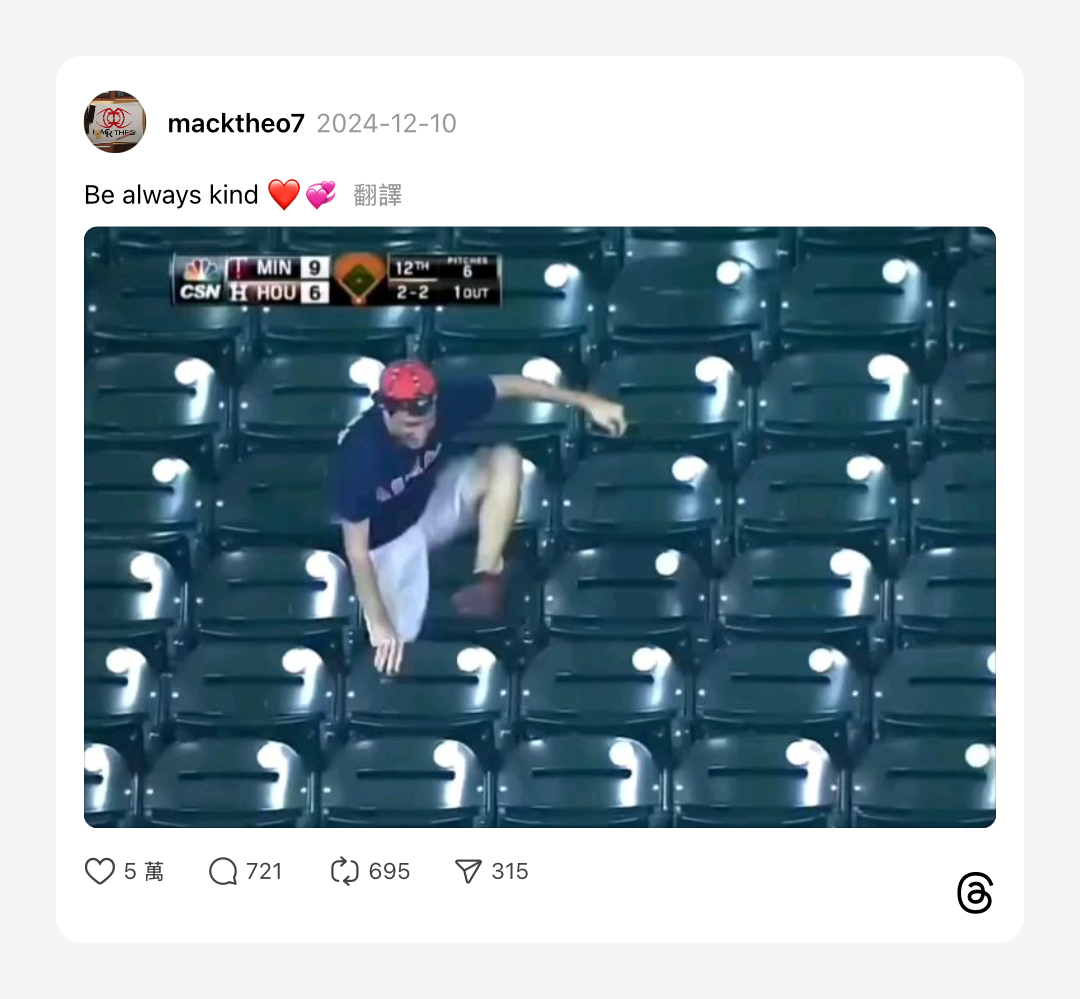Translate the post with 翻譯
This screenshot has height=999, width=1080.
pyautogui.click(x=378, y=195)
